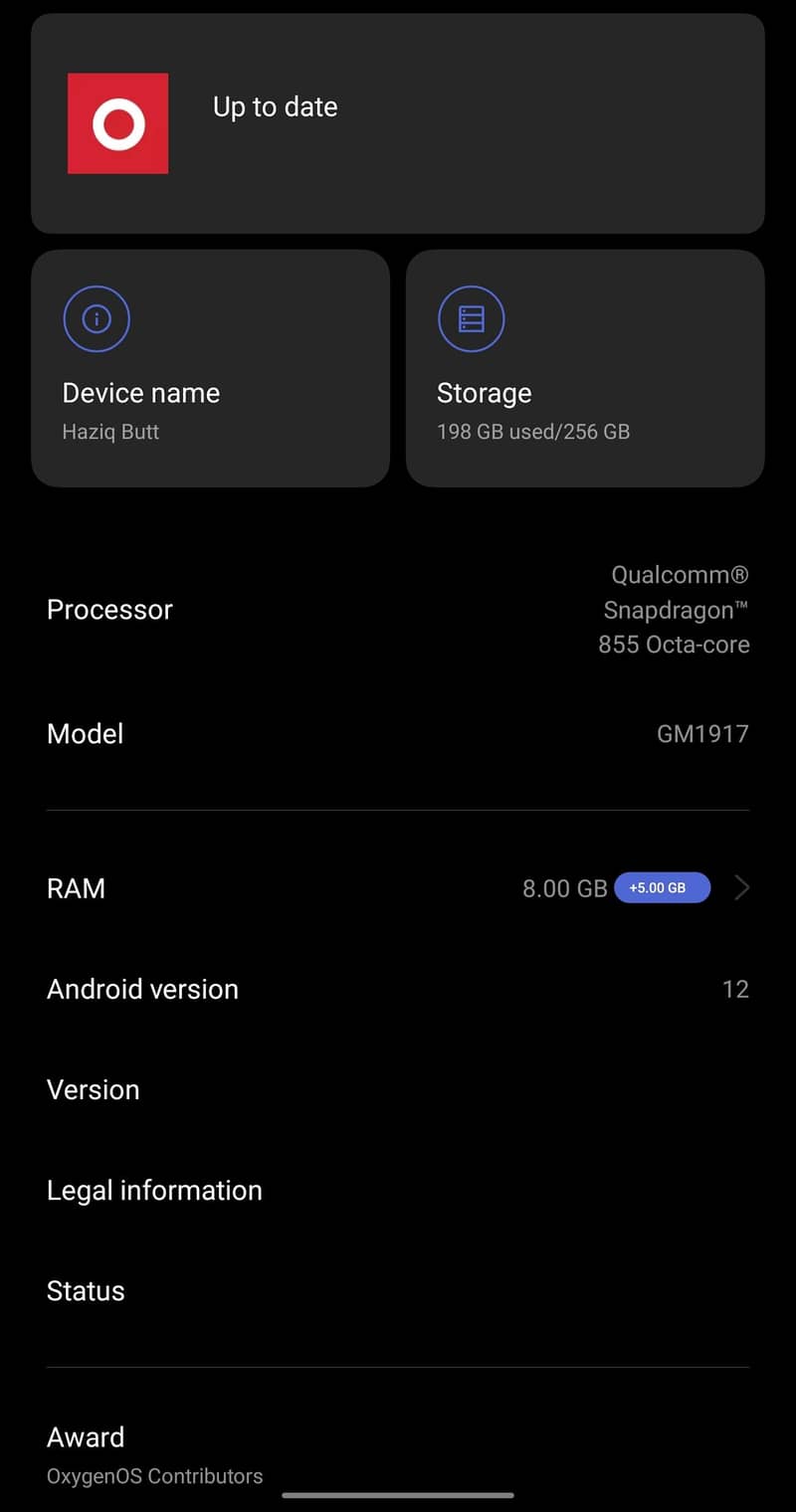796x1512 pixels.
Task: Tap Android version 12 entry
Action: coord(398,988)
